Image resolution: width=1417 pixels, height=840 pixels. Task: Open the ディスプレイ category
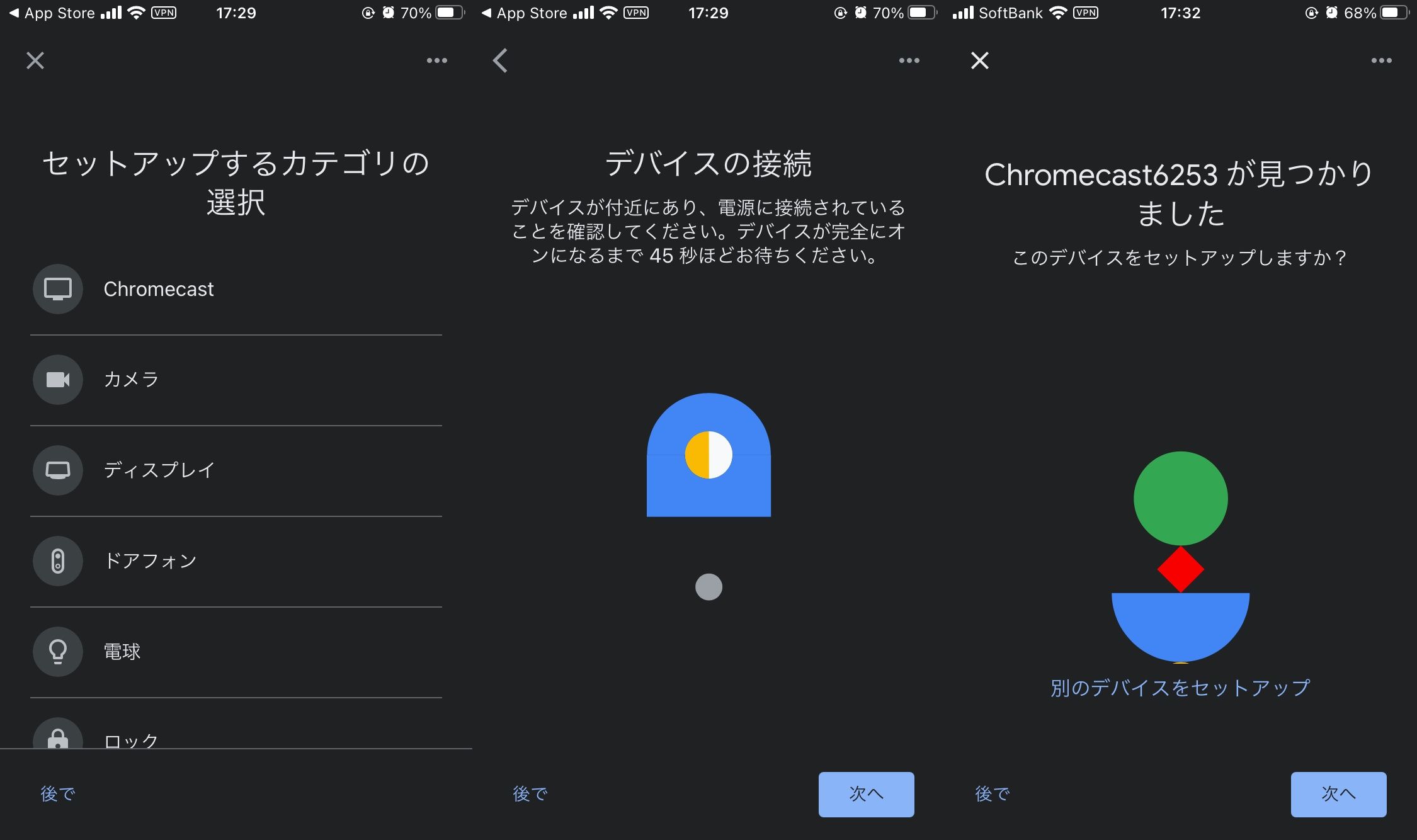pos(159,470)
